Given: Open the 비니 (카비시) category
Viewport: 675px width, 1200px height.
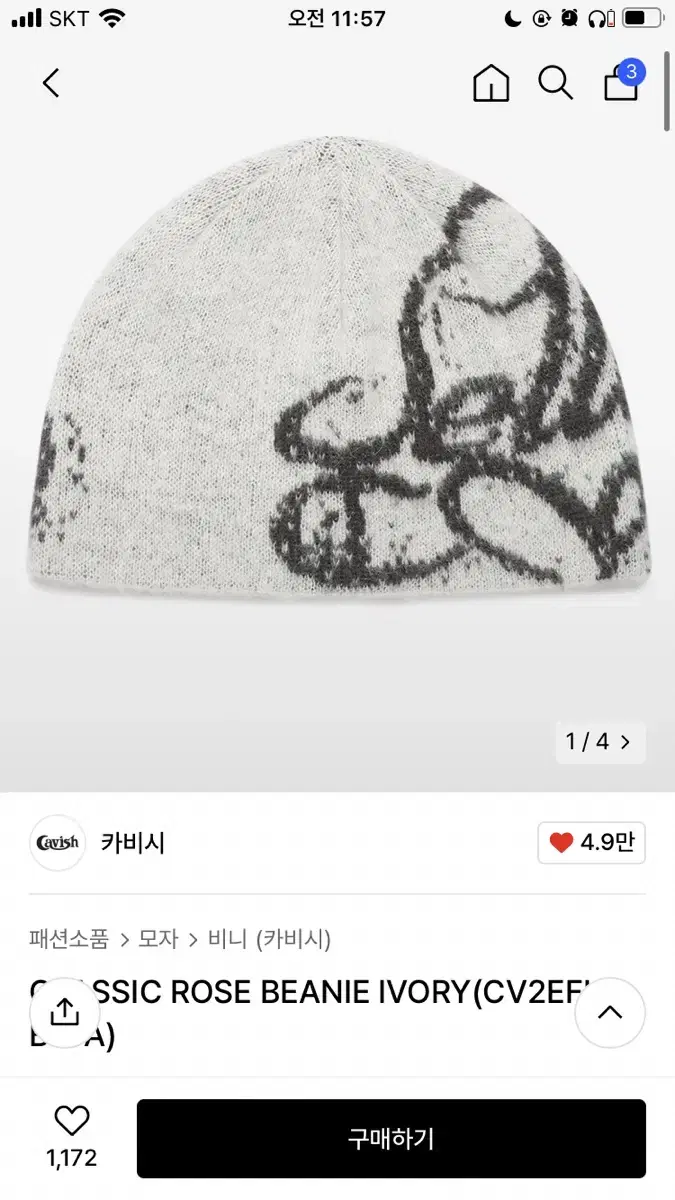Looking at the screenshot, I should click(x=269, y=939).
